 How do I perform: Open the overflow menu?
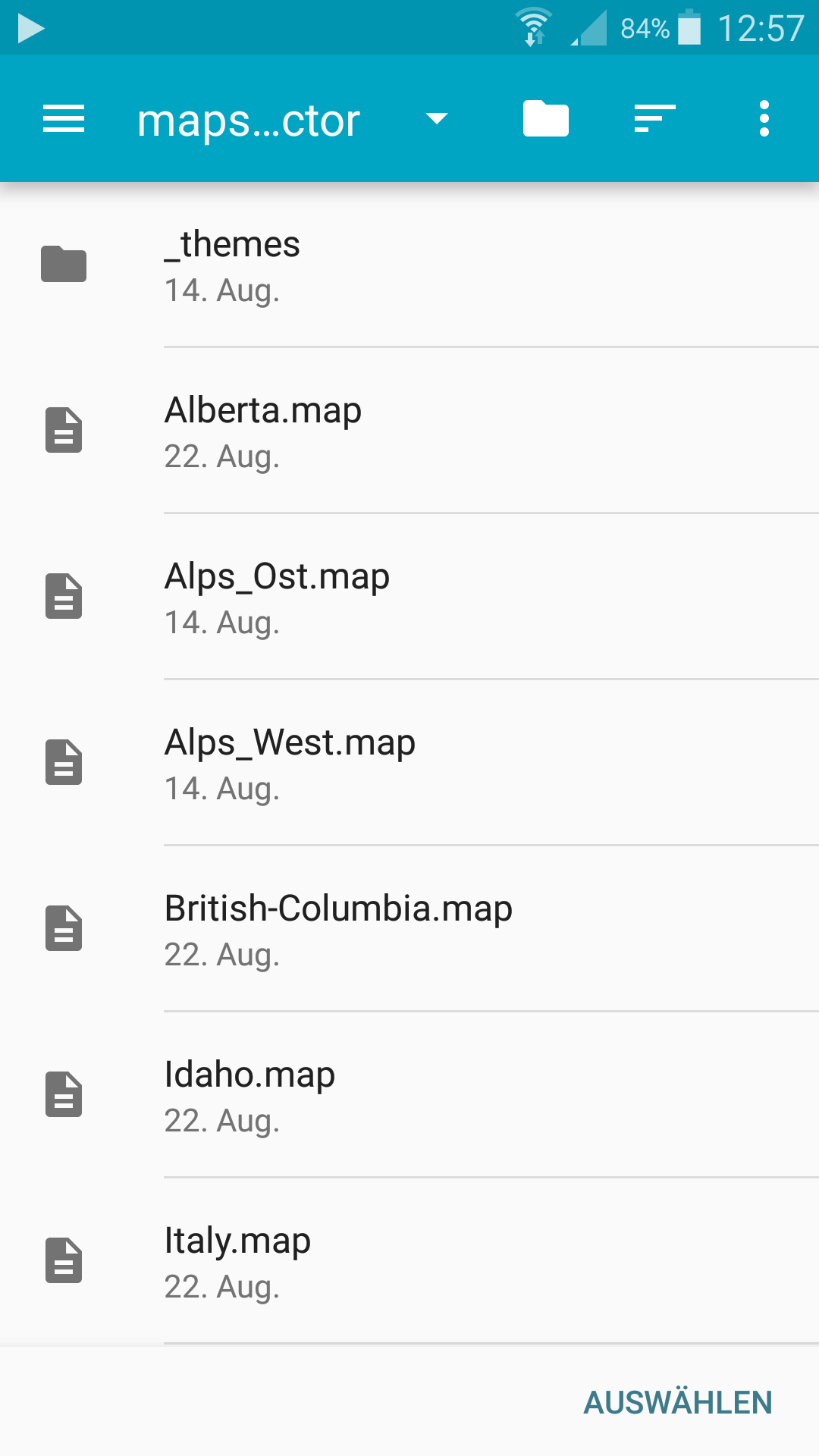[x=764, y=119]
